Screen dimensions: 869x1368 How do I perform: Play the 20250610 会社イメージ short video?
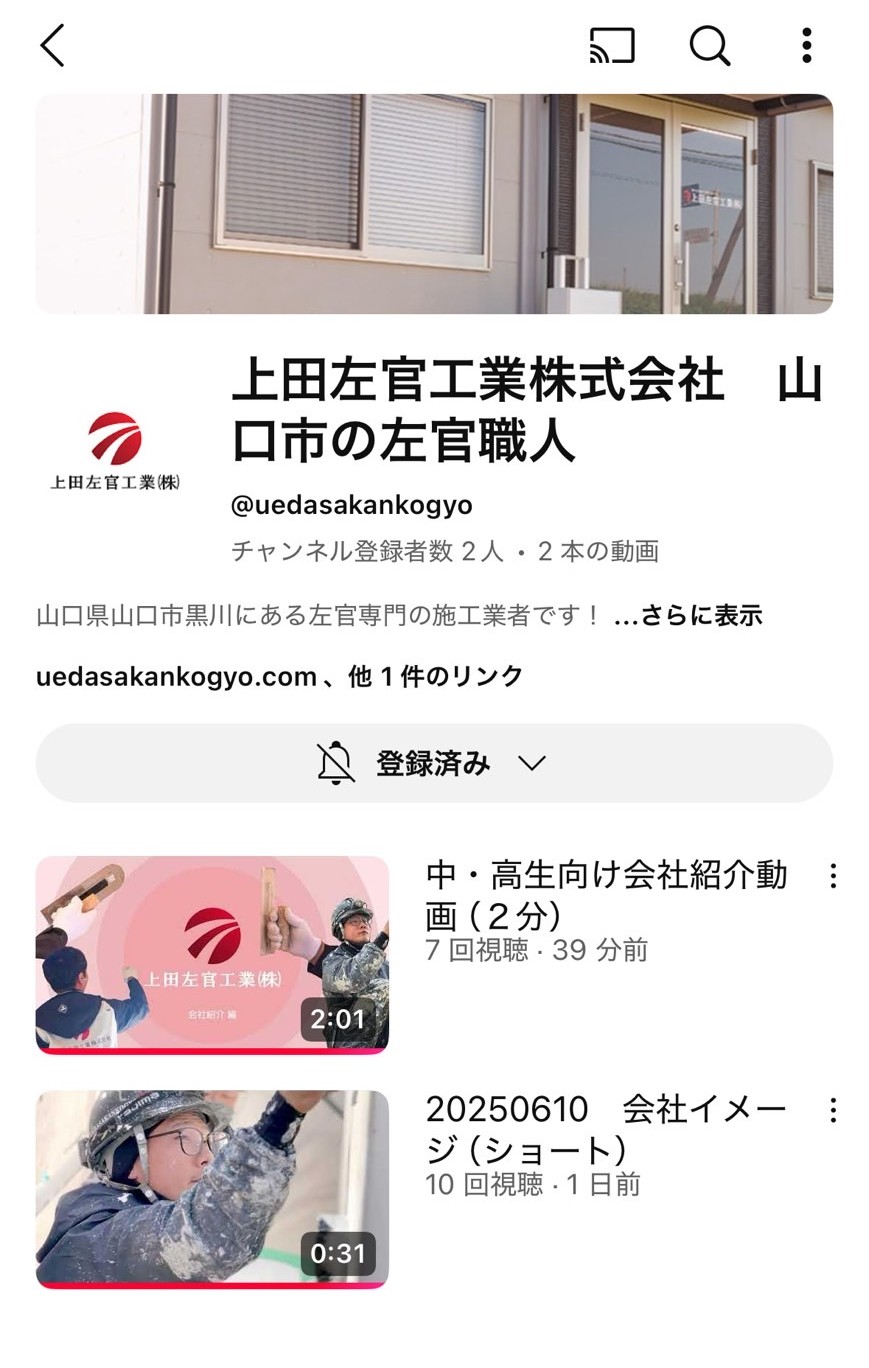point(212,1188)
